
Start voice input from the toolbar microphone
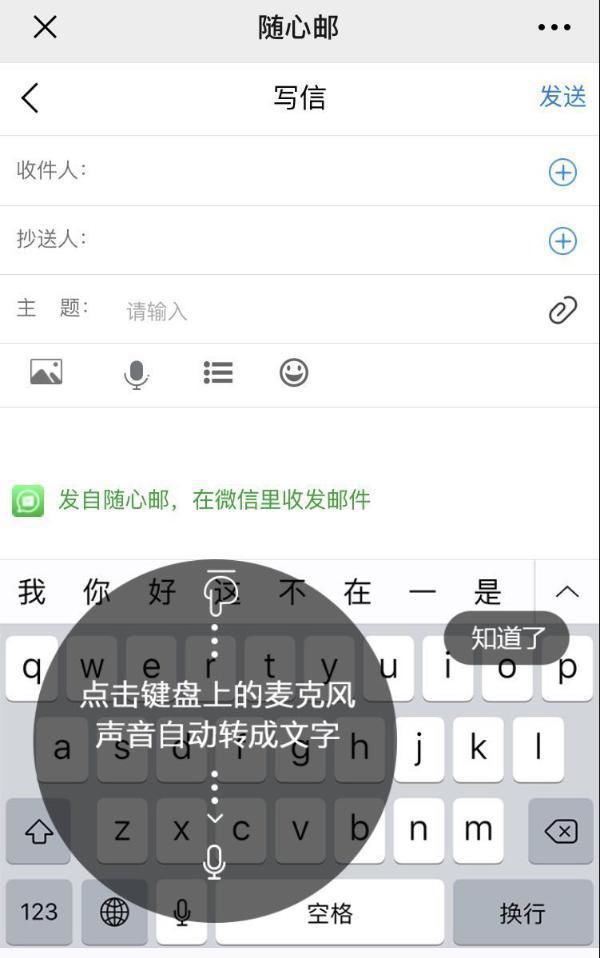tap(136, 374)
